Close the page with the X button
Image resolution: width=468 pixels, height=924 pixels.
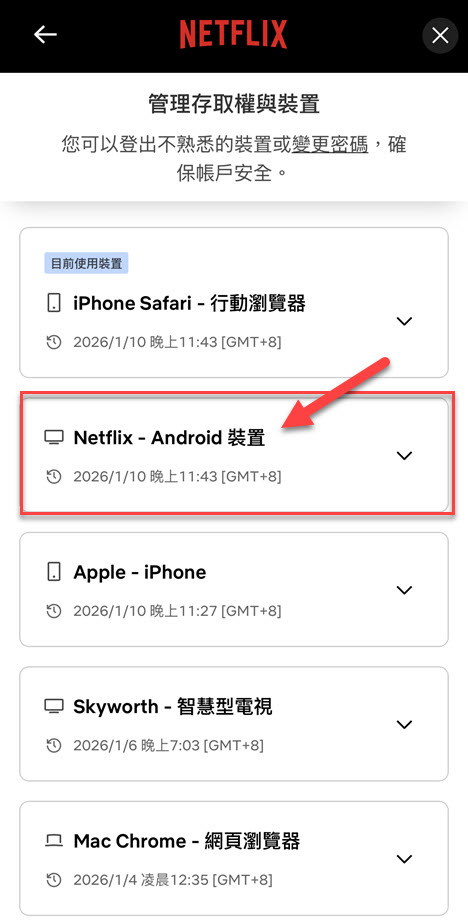tap(440, 36)
